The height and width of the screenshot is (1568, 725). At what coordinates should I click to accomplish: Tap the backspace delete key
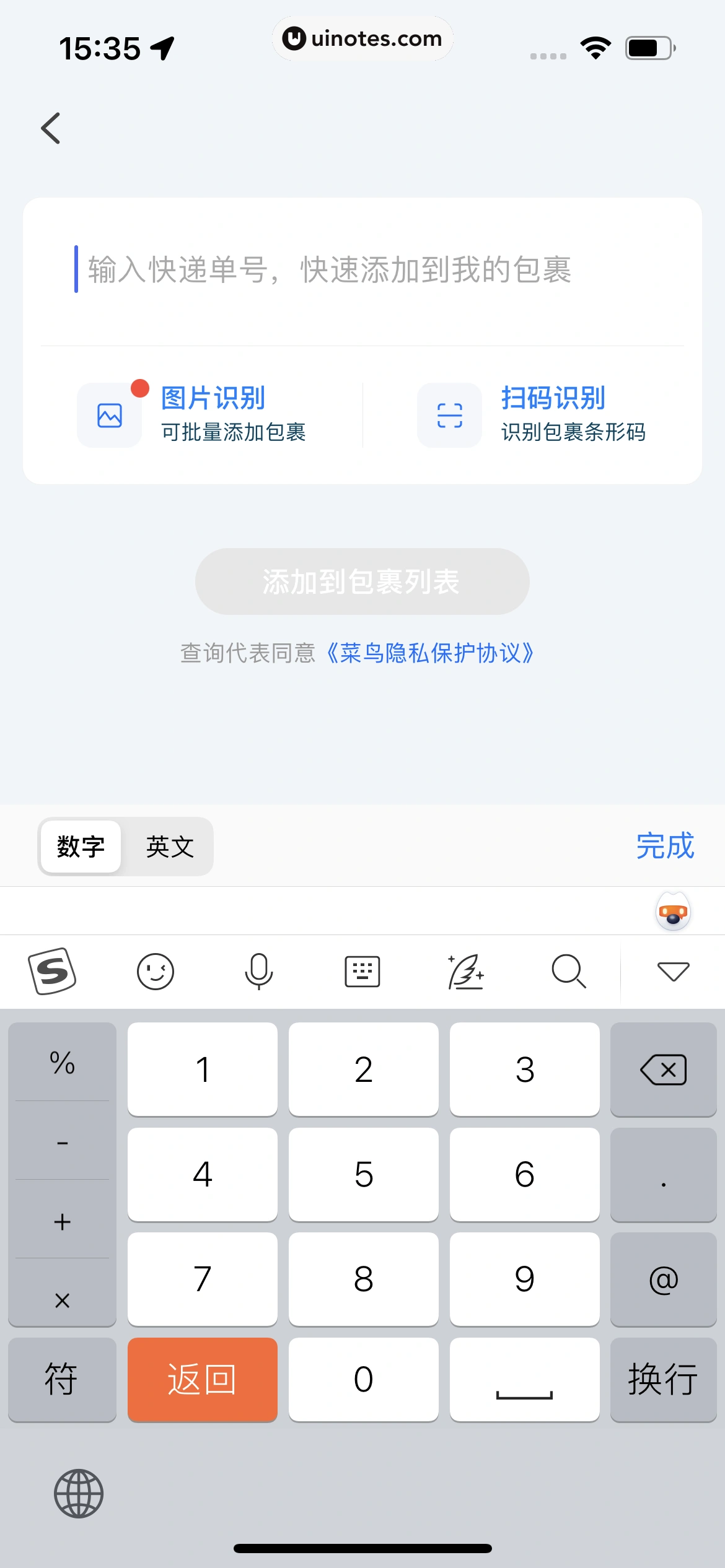664,1068
